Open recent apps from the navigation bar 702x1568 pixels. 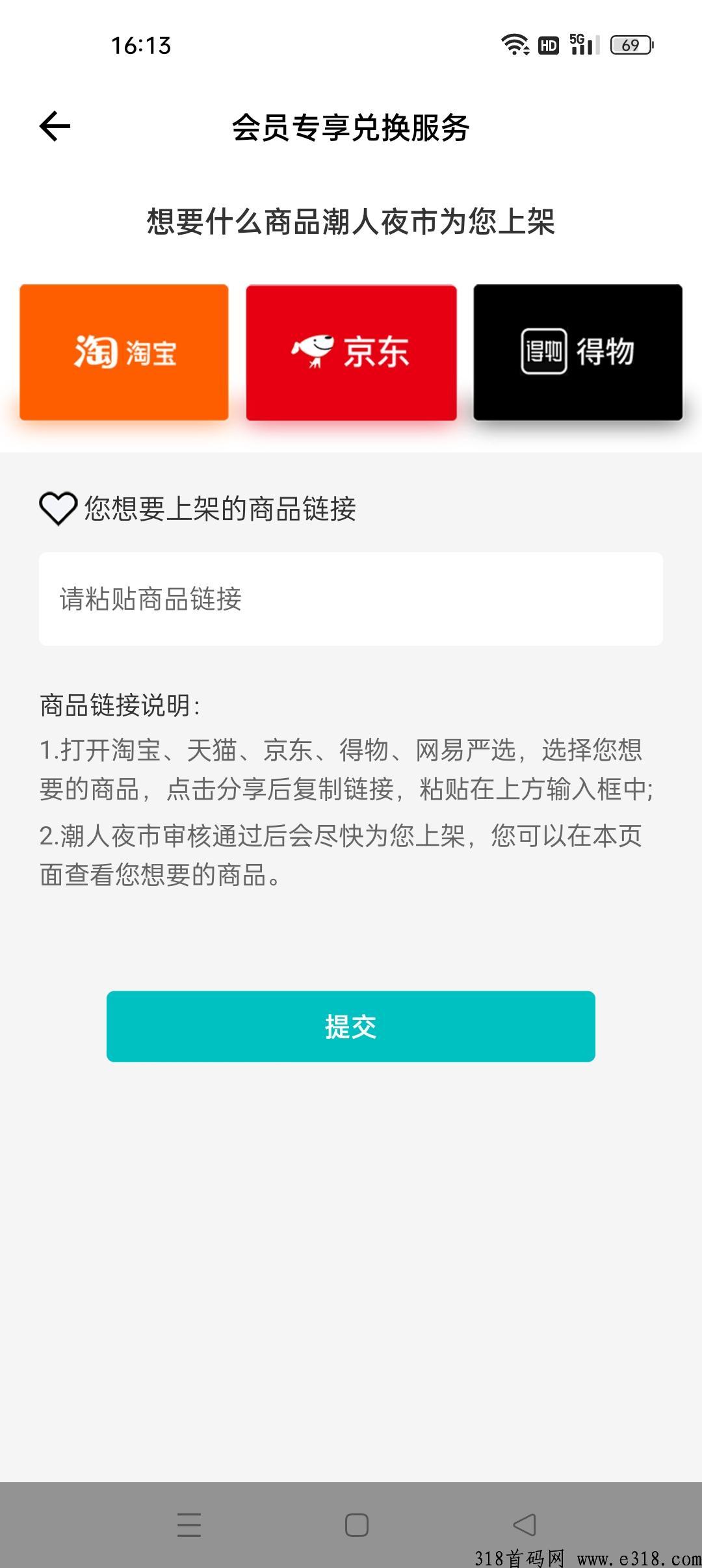tap(189, 1524)
